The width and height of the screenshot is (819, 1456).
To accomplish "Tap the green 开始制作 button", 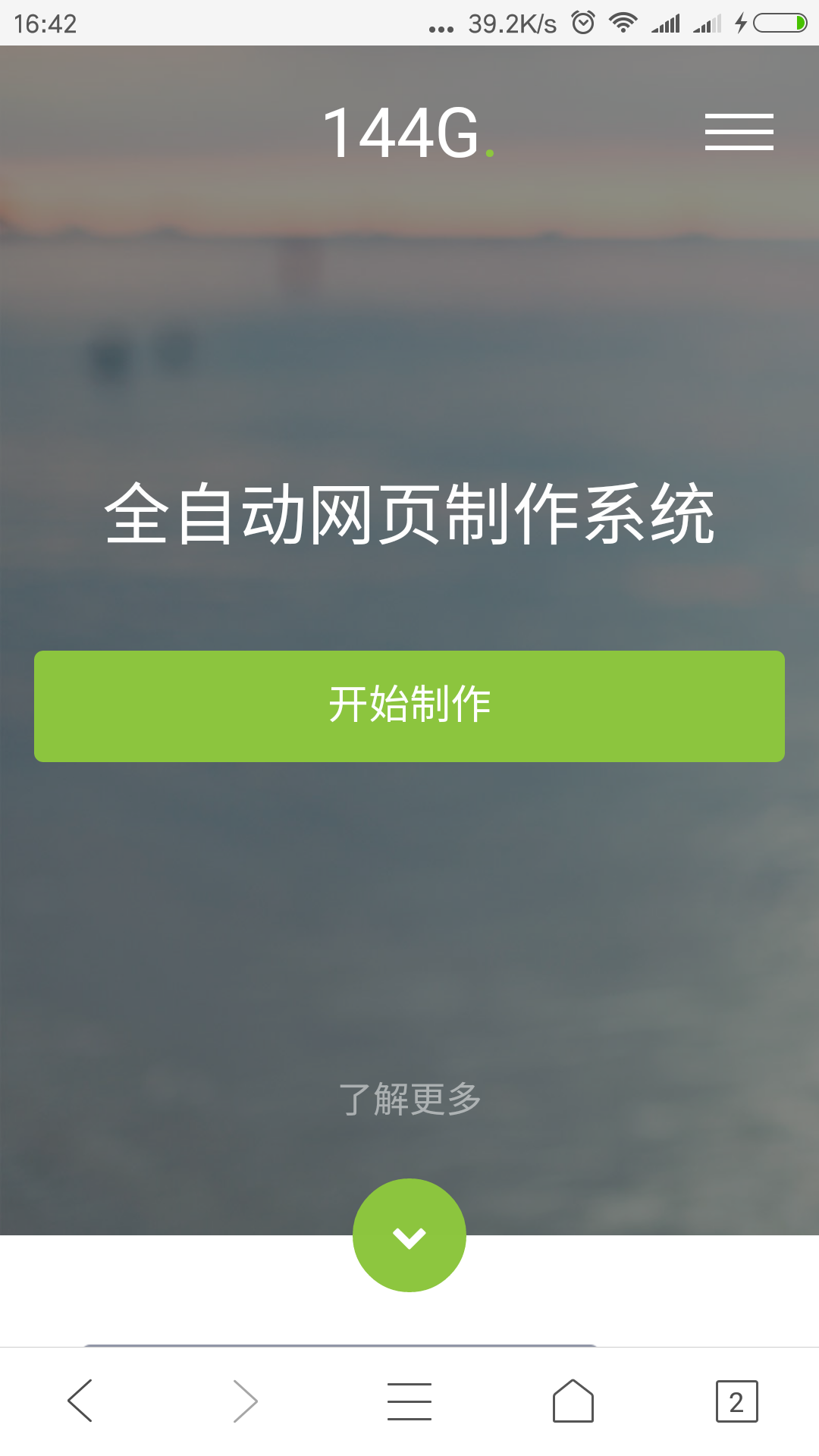I will [x=409, y=706].
